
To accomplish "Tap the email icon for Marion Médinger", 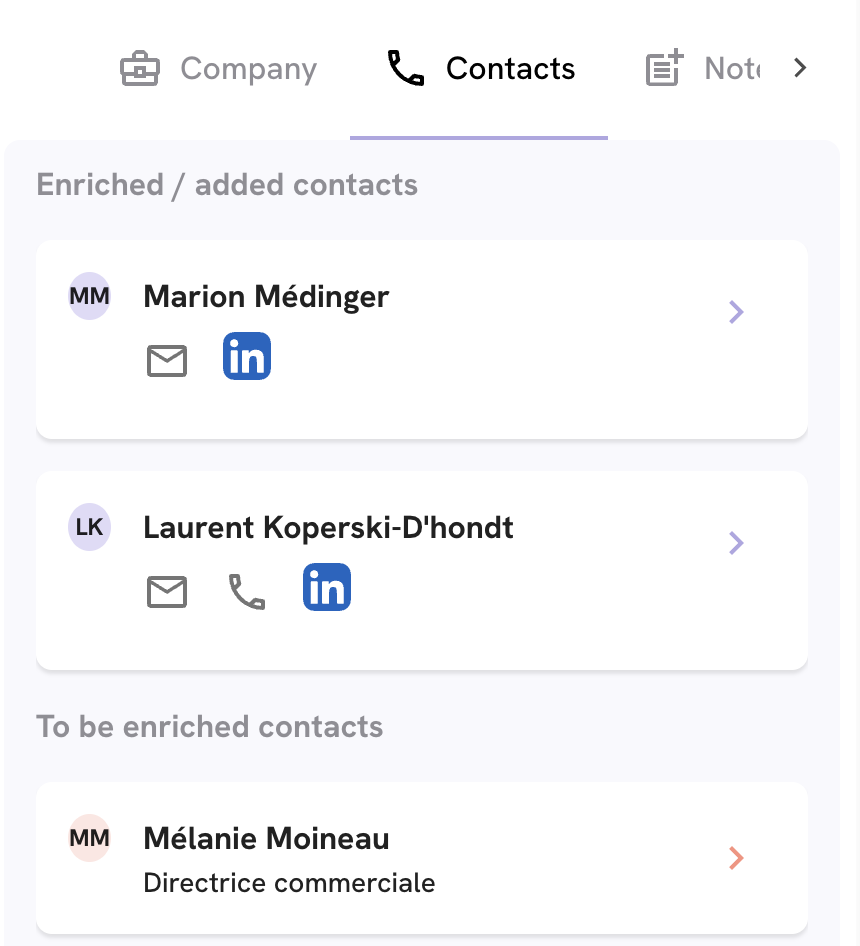I will [167, 361].
